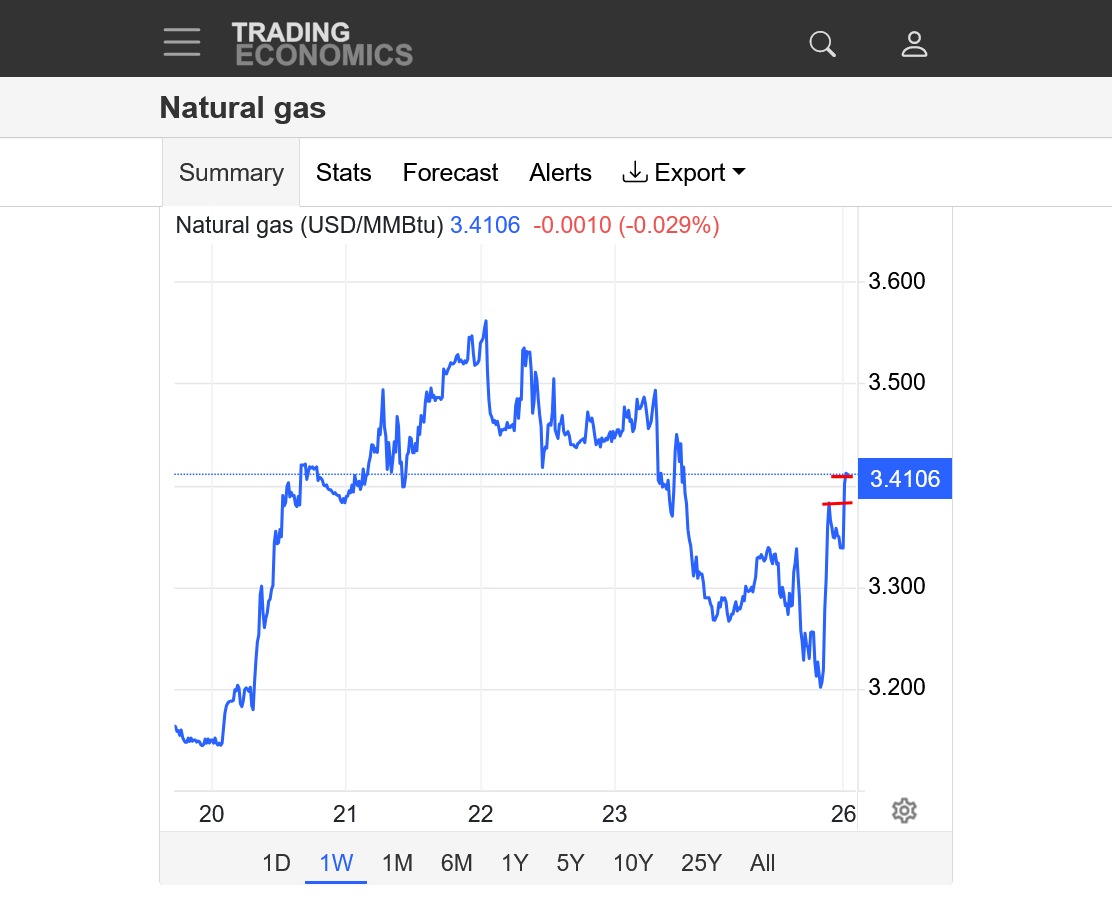Open the Alerts tab
Screen dimensions: 1112x901
pos(560,173)
